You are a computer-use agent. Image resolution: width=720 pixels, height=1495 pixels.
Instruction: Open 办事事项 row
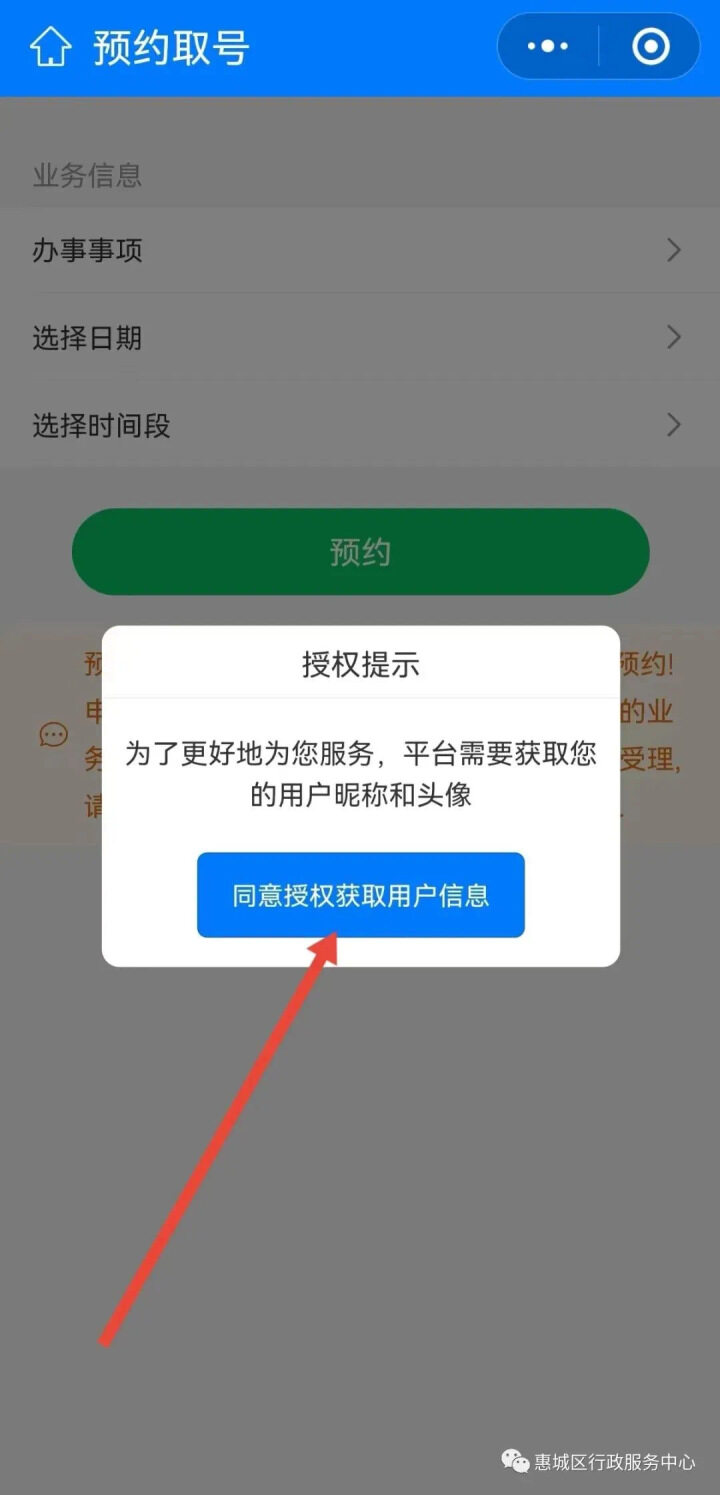point(359,250)
